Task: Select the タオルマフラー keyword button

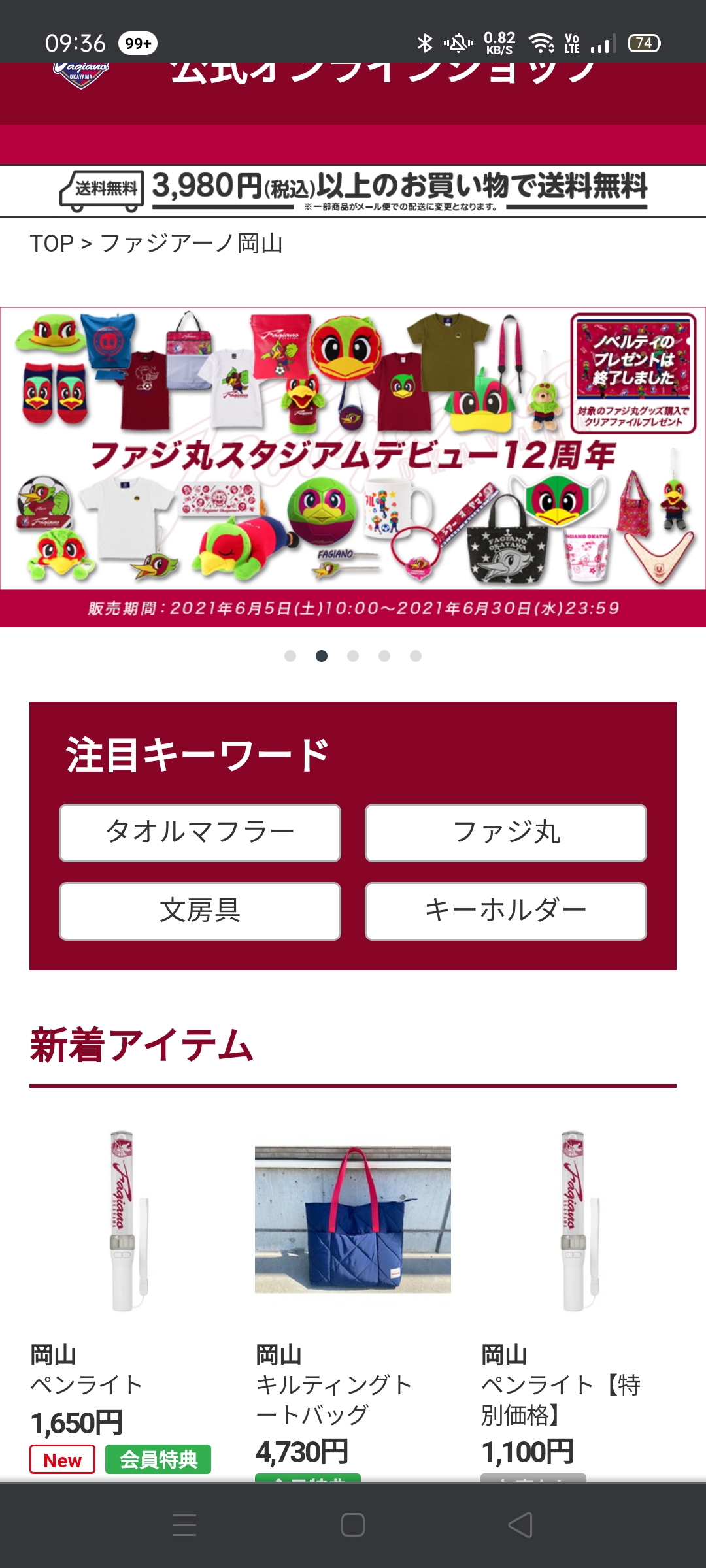Action: (x=200, y=833)
